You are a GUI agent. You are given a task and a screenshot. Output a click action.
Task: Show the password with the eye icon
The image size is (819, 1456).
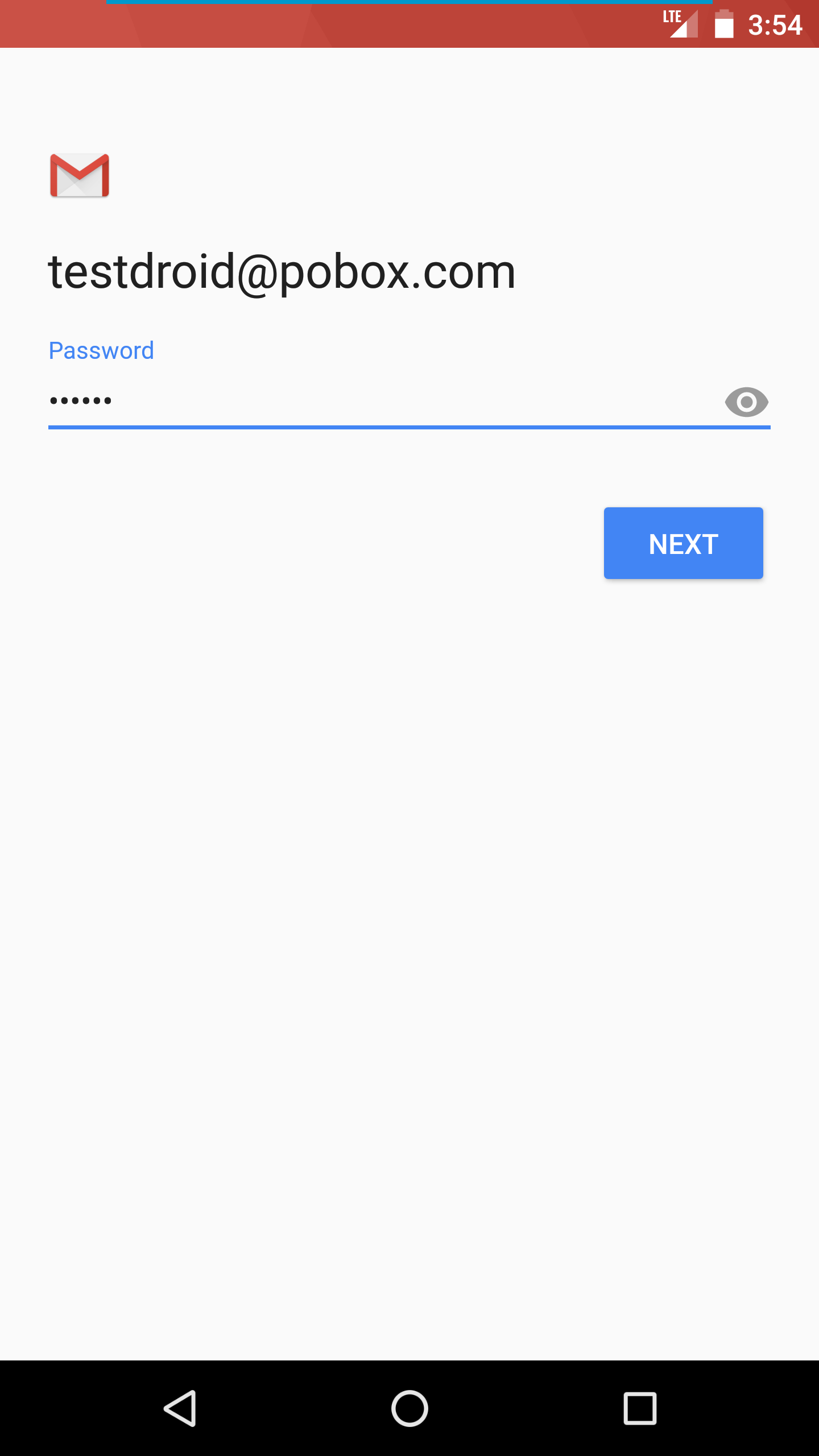coord(746,402)
